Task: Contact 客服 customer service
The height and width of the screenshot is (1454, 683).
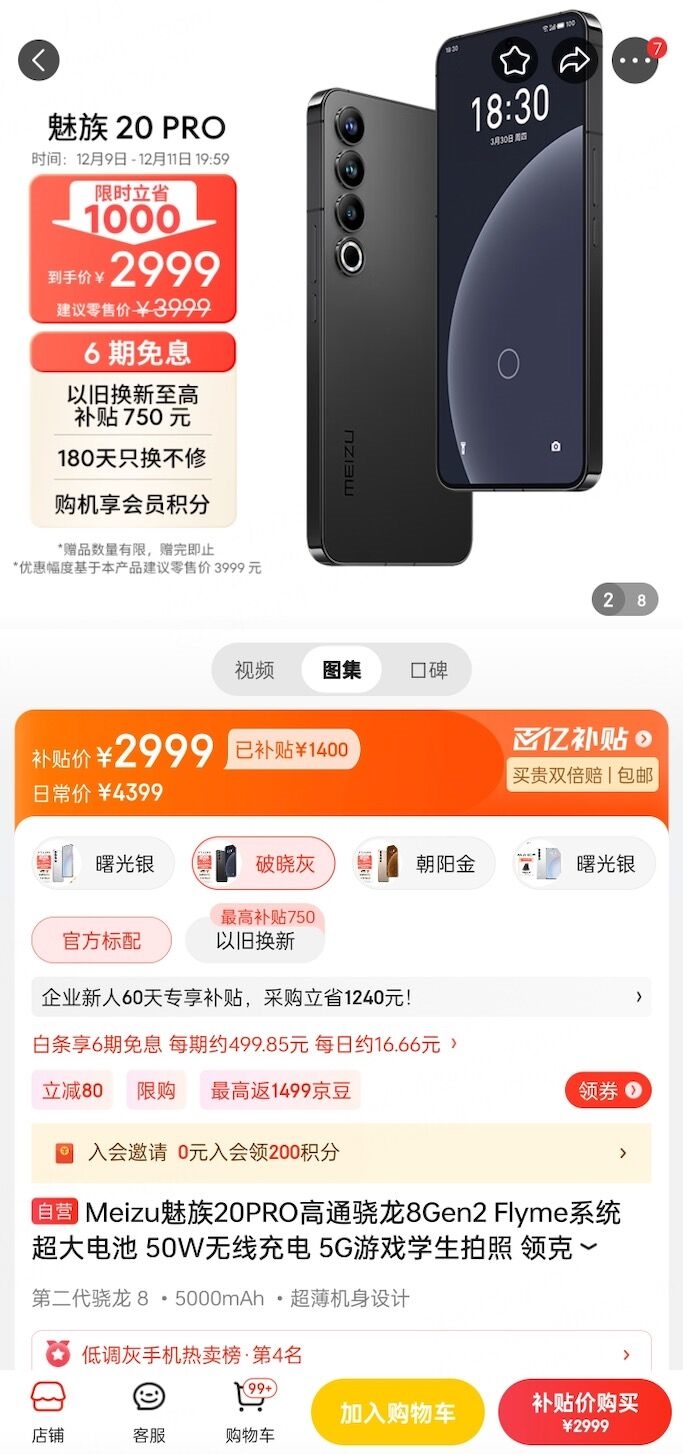Action: click(149, 1412)
